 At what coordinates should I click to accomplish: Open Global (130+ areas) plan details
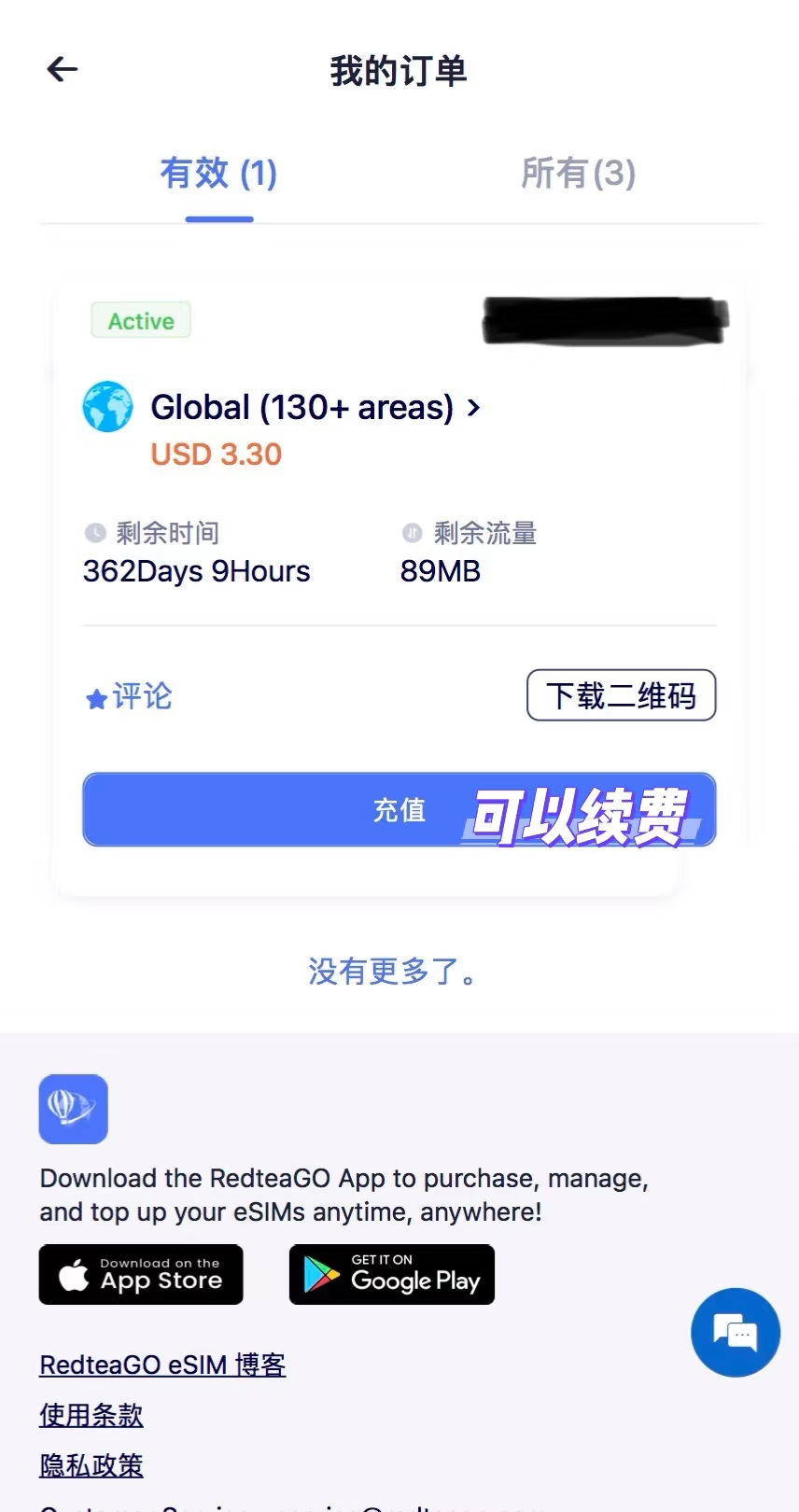315,408
